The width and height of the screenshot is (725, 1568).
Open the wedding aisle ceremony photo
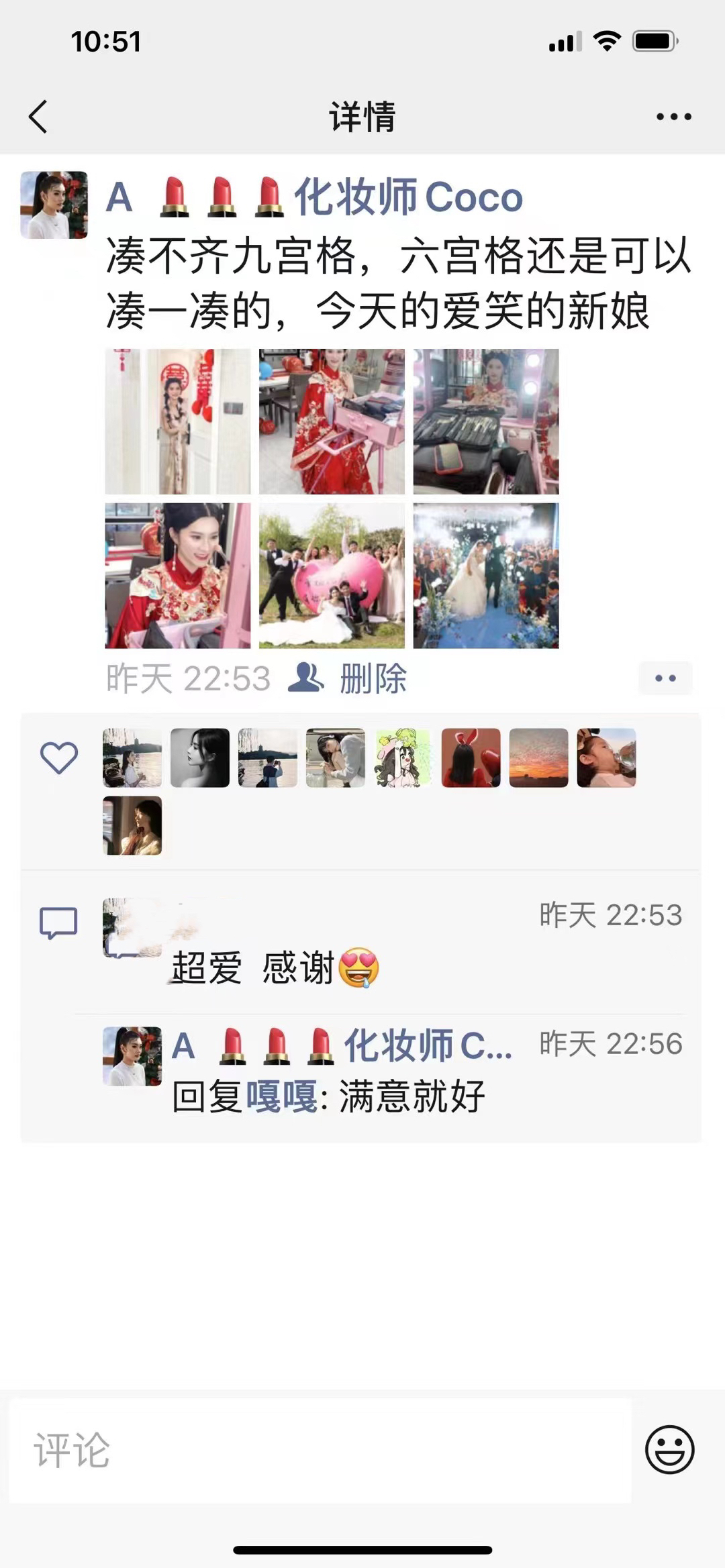click(x=486, y=576)
